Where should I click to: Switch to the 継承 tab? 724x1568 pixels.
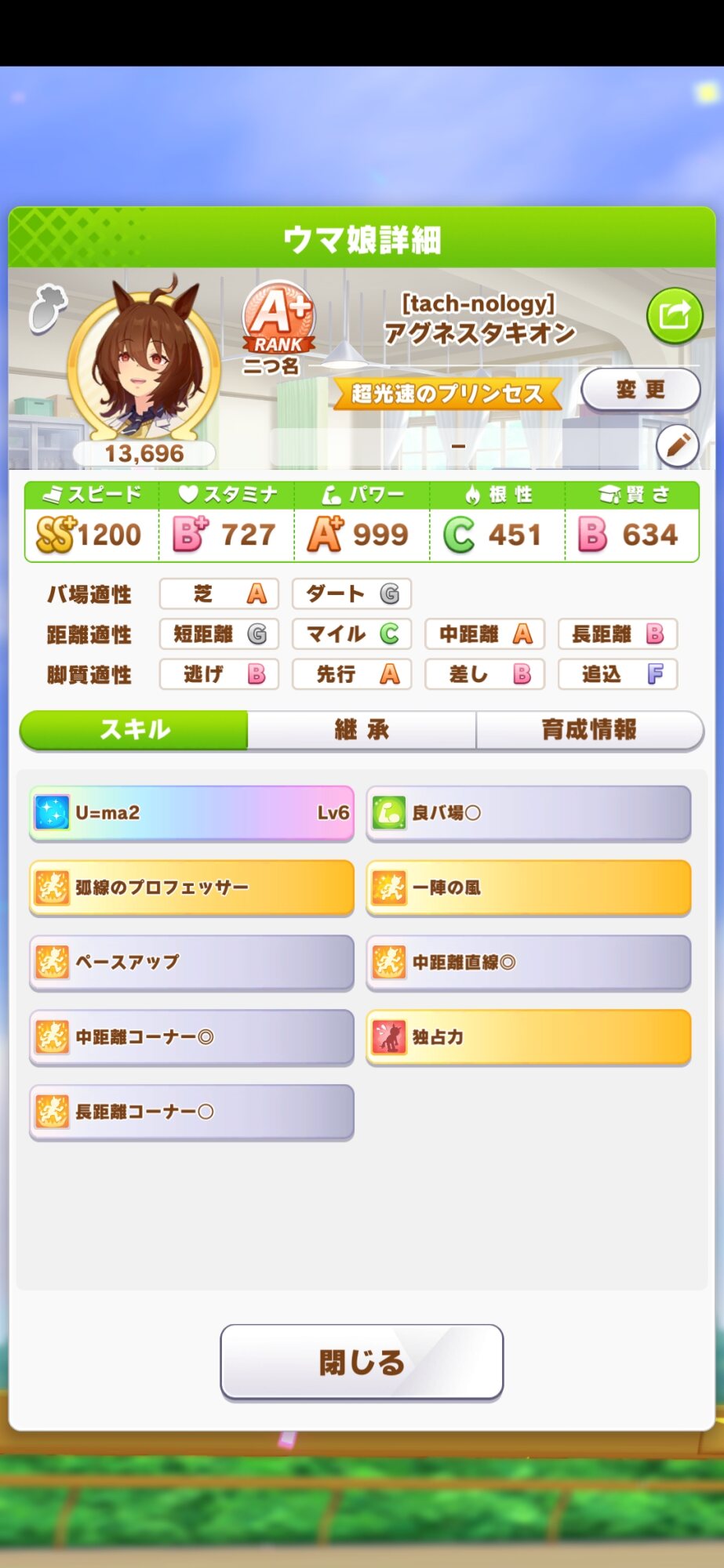click(x=362, y=730)
